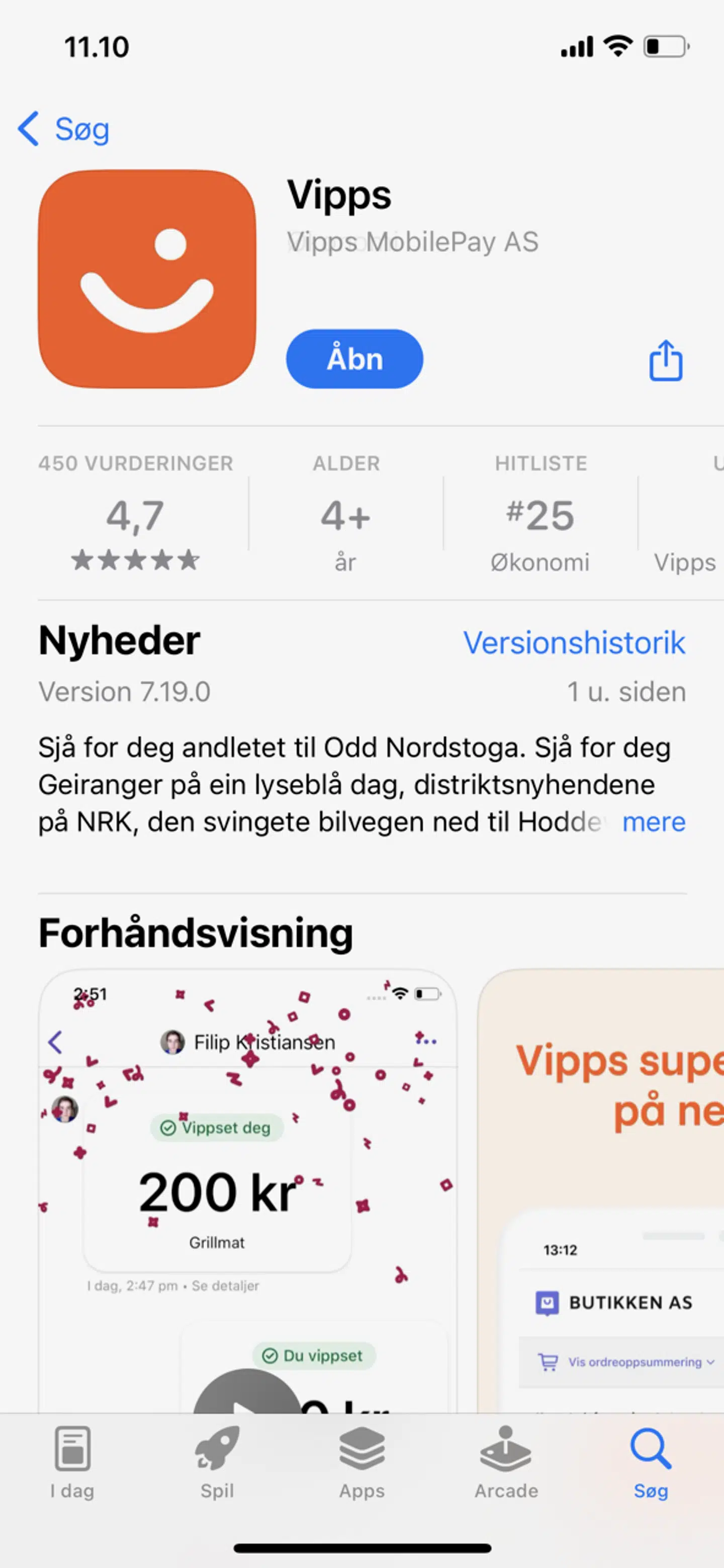Open Versionshistorik link

574,643
